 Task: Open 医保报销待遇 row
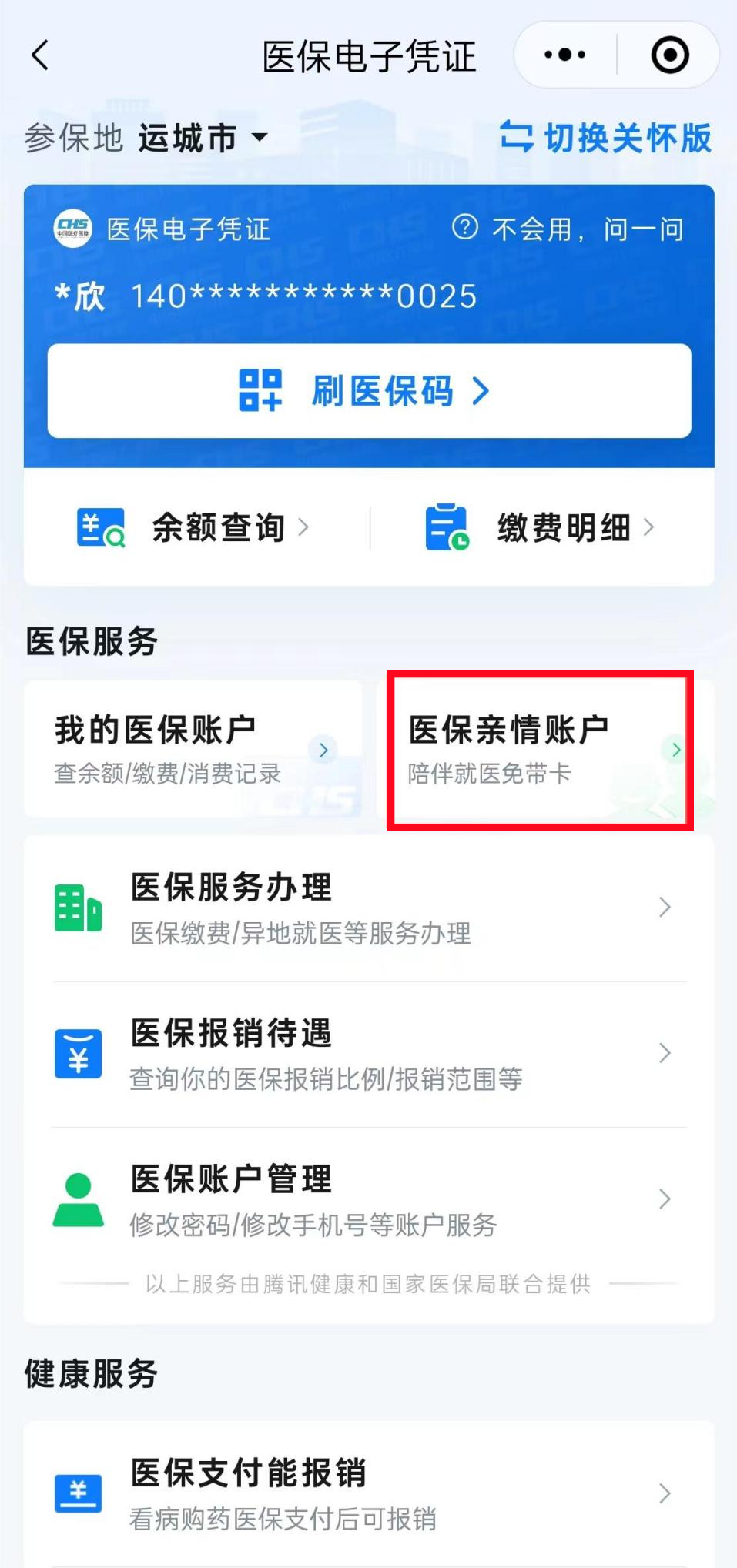click(x=369, y=1054)
